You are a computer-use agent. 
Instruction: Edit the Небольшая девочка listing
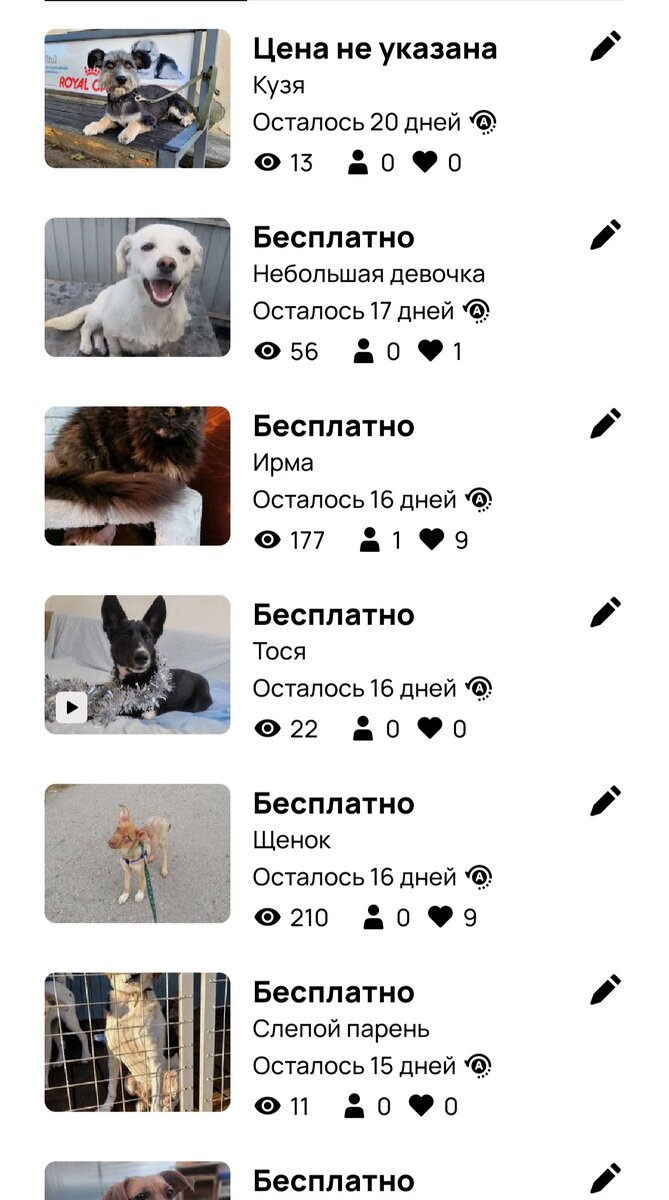pyautogui.click(x=605, y=235)
